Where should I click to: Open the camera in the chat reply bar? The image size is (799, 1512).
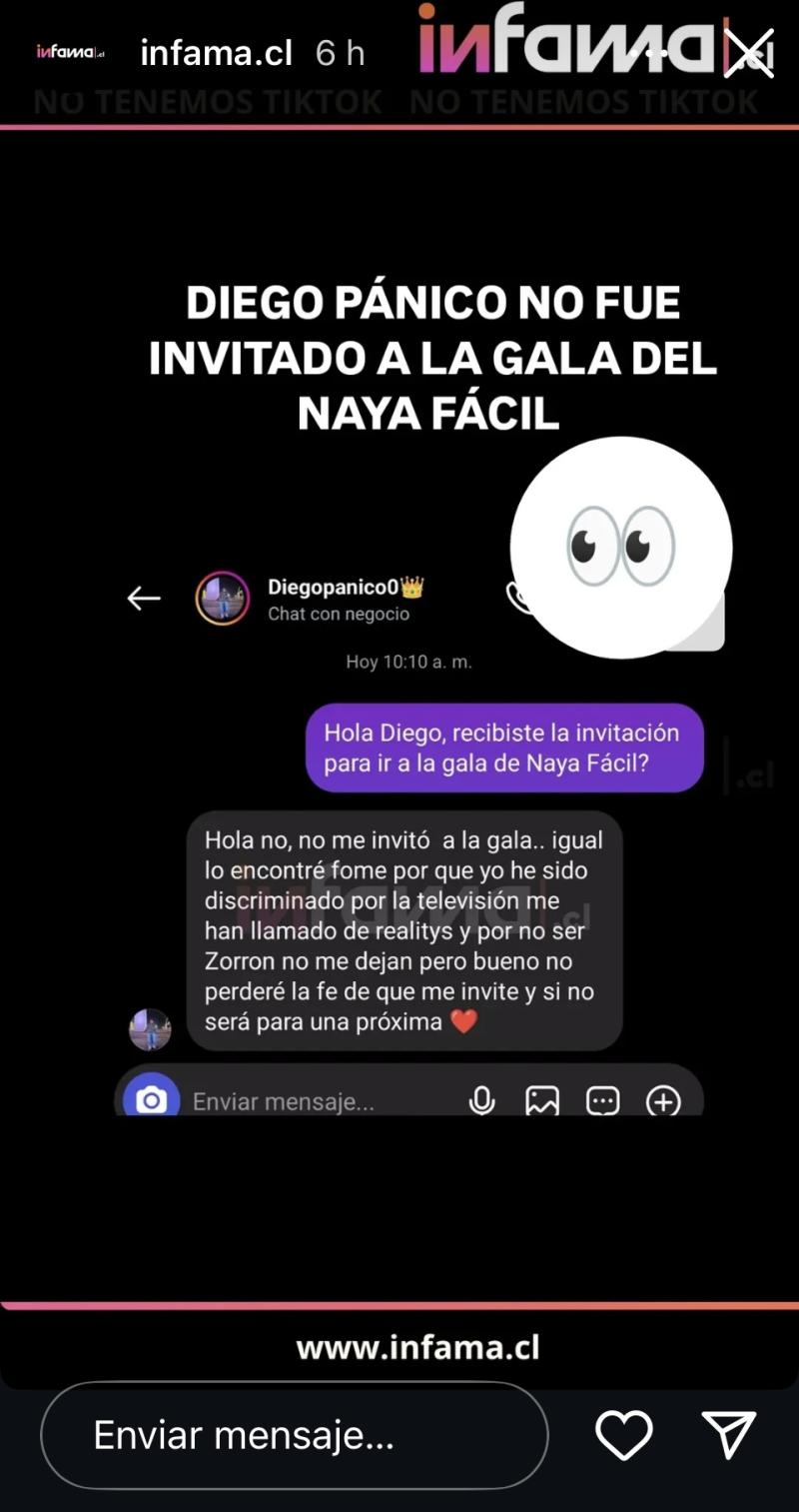click(150, 1099)
